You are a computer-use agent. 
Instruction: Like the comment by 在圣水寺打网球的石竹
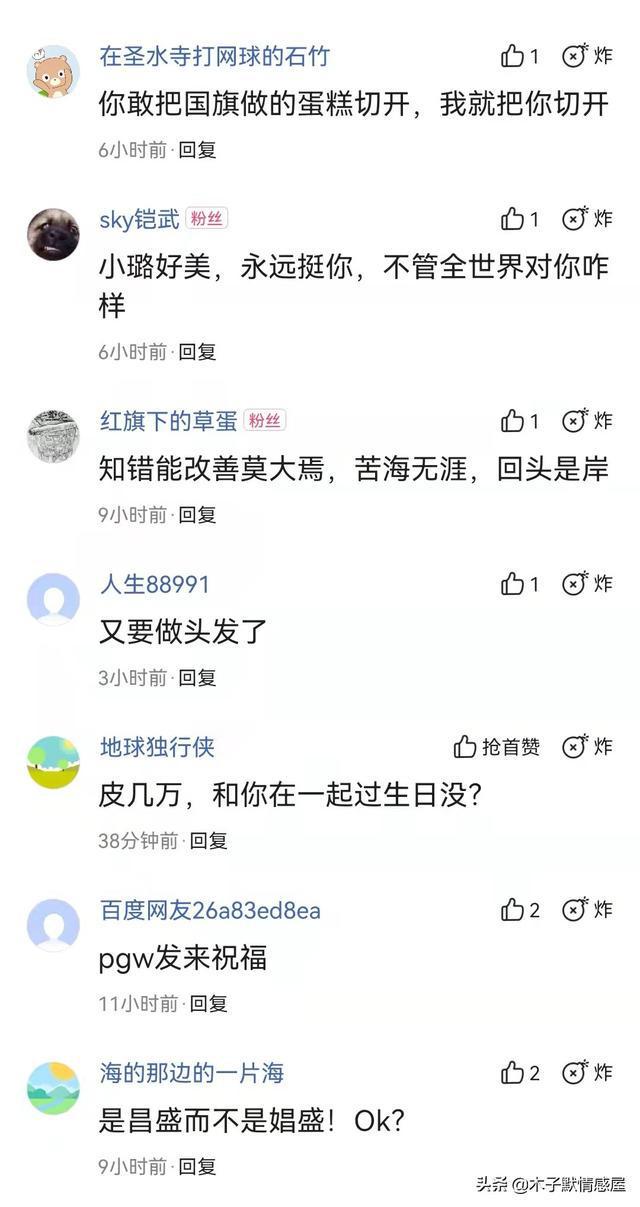click(518, 56)
